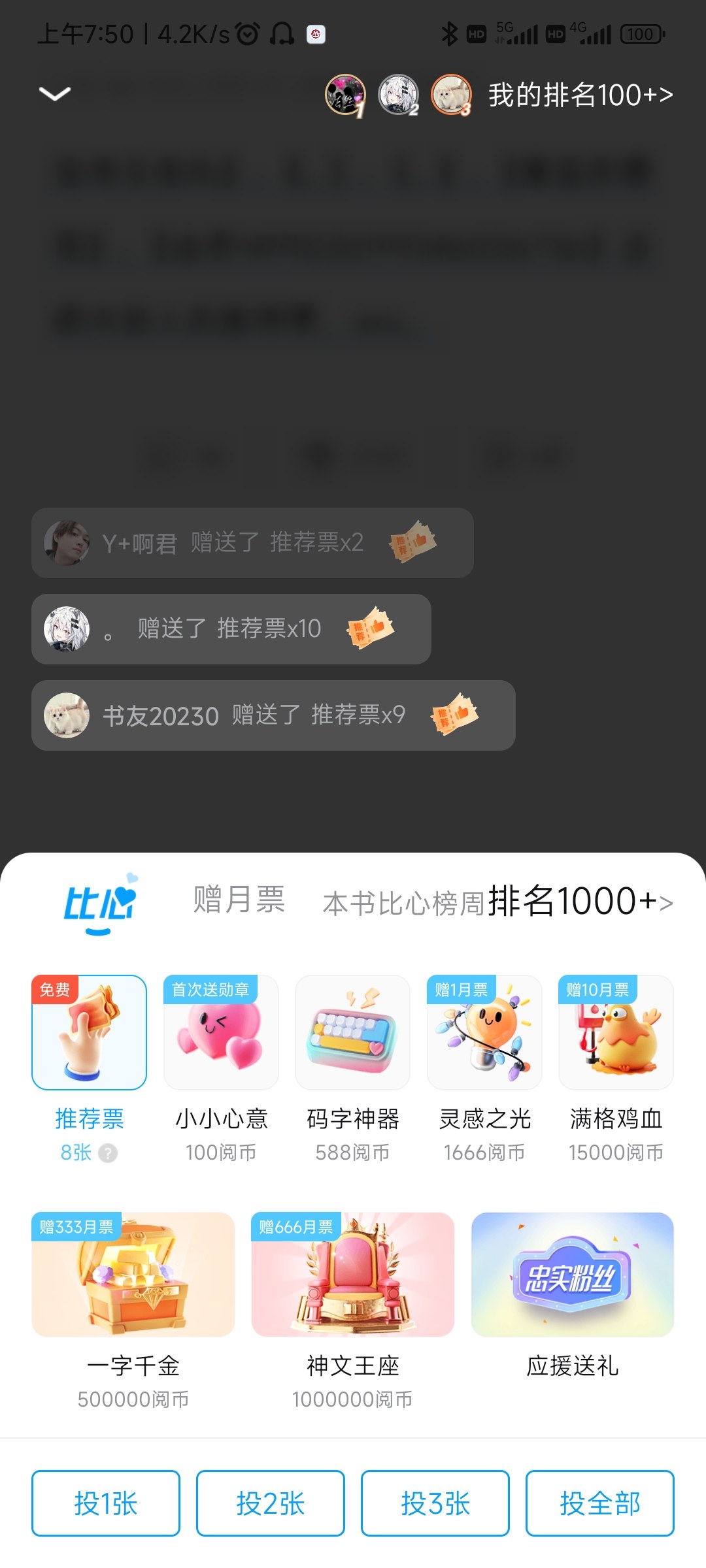Open 我的排名100+ ranking link
The image size is (706, 1568).
[580, 95]
